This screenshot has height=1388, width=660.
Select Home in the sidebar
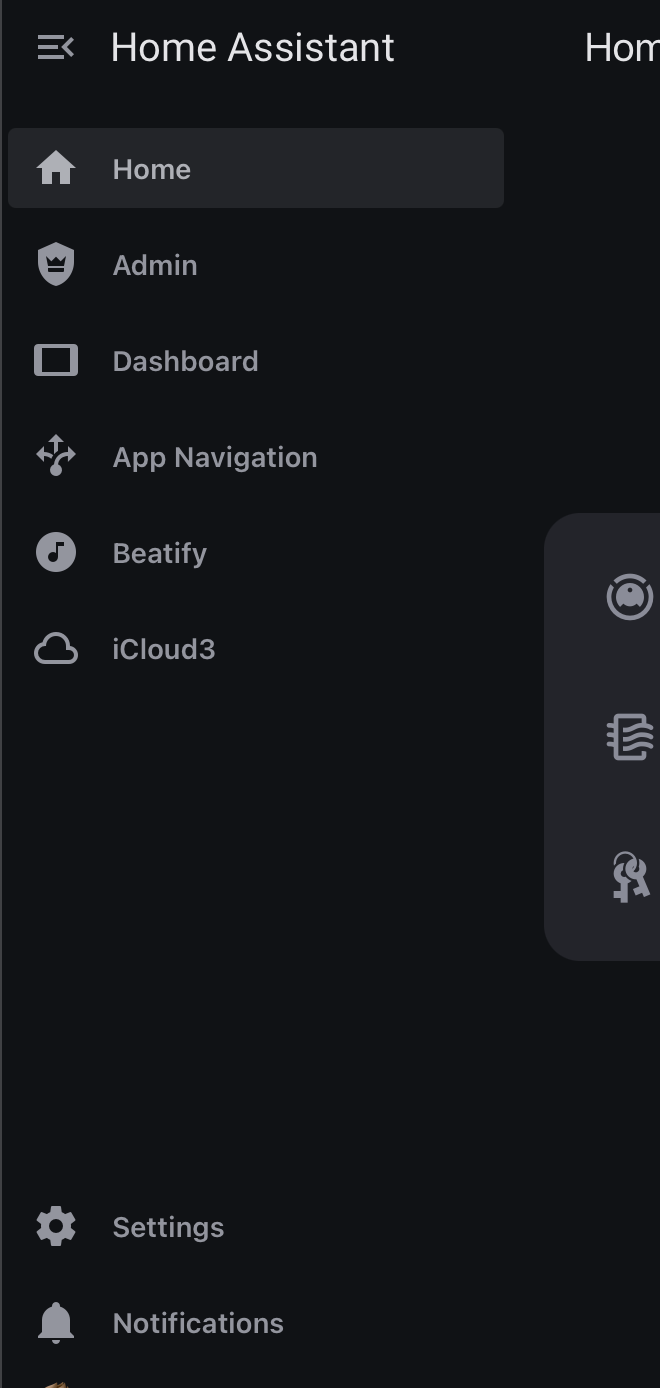pyautogui.click(x=152, y=169)
